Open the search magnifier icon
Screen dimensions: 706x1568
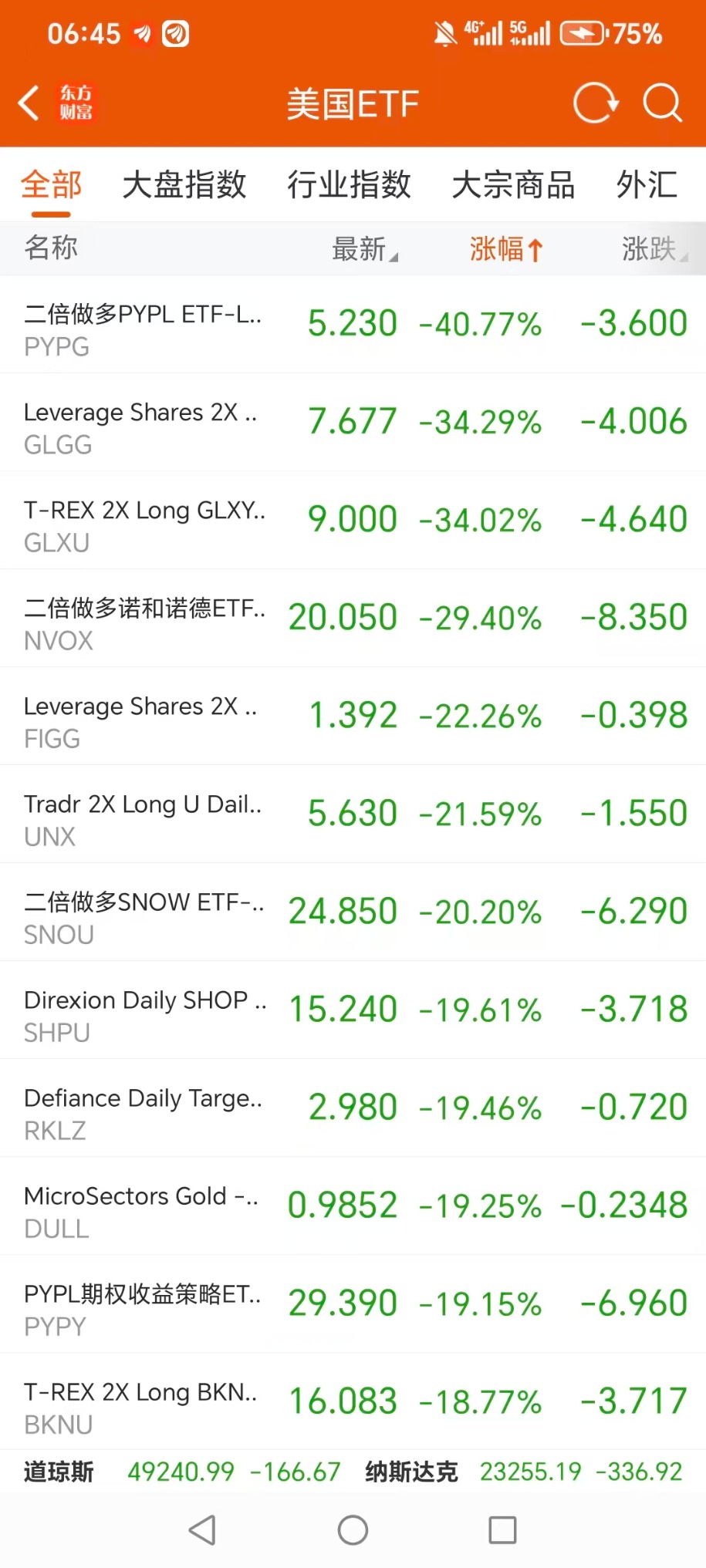pos(662,103)
